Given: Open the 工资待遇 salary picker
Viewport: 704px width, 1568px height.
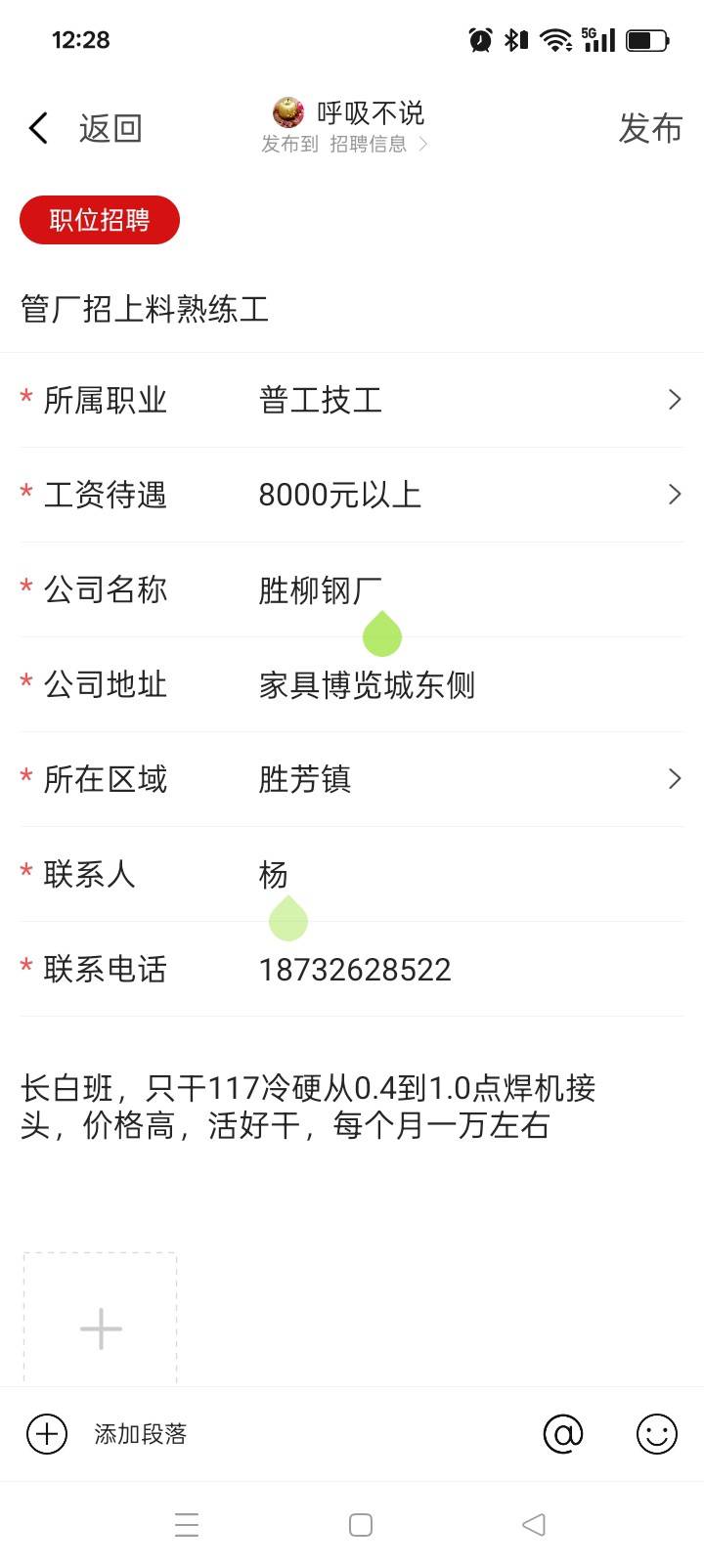Looking at the screenshot, I should (x=352, y=495).
